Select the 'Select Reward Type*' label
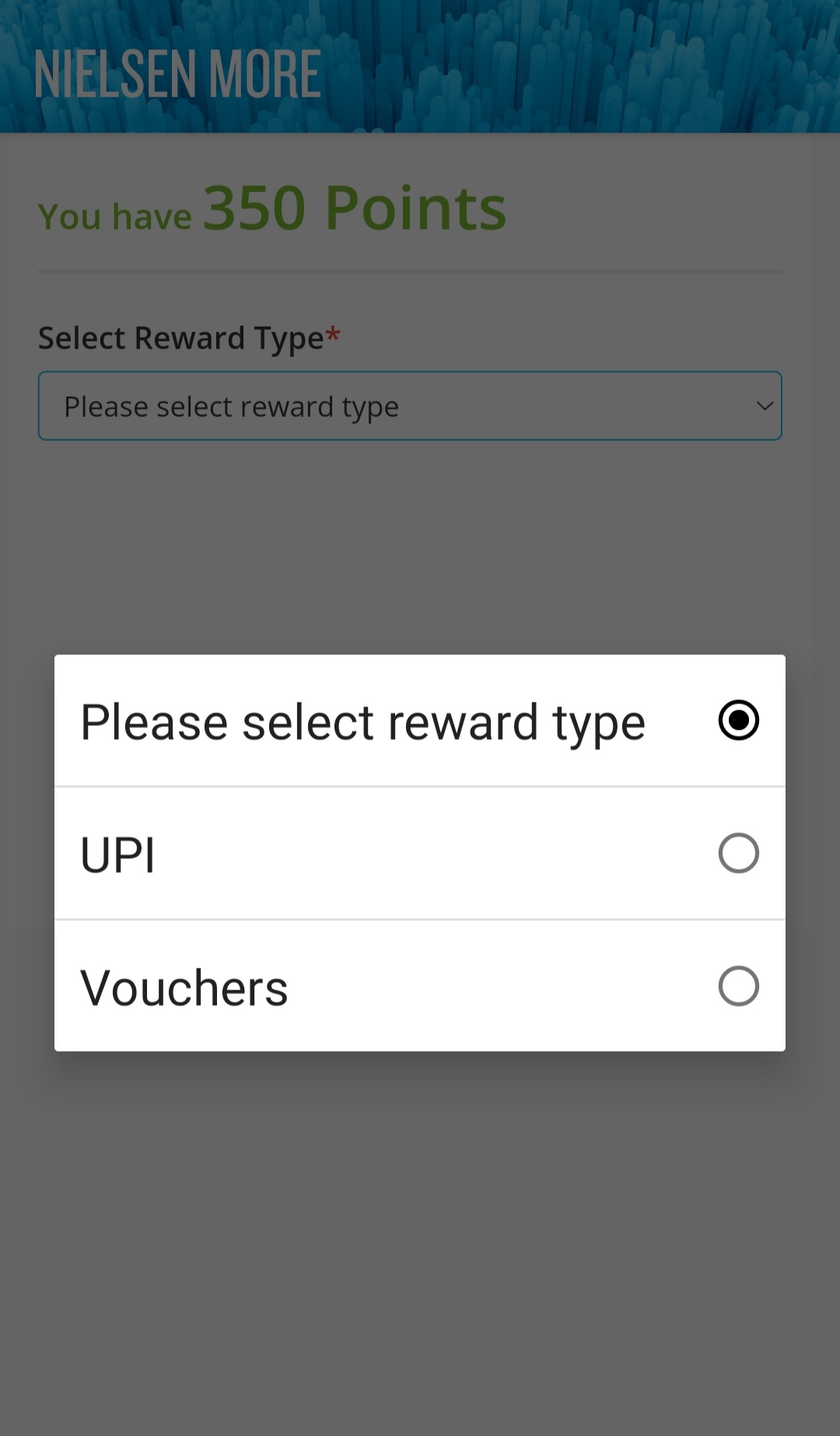The width and height of the screenshot is (840, 1436). [184, 337]
